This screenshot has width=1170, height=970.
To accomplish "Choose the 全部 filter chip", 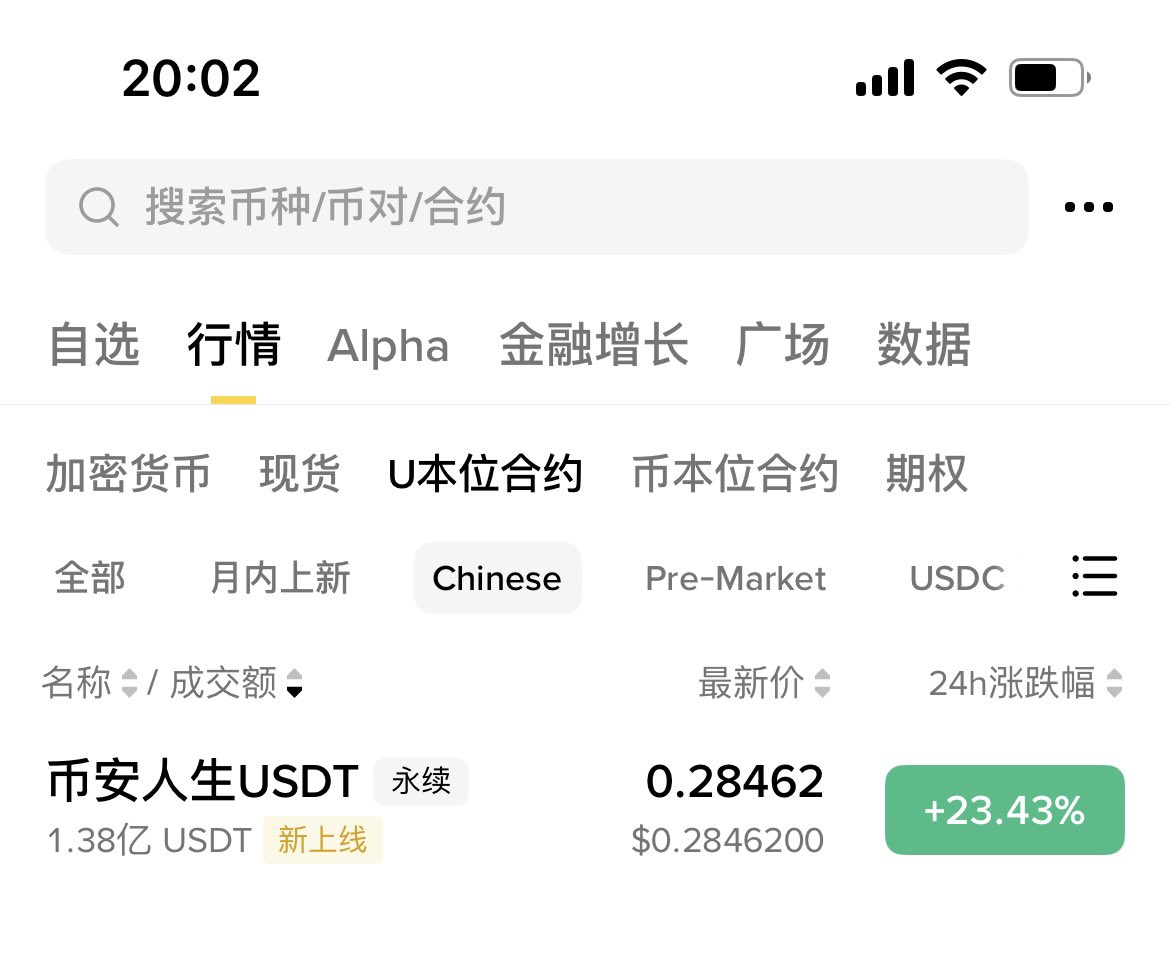I will coord(90,578).
